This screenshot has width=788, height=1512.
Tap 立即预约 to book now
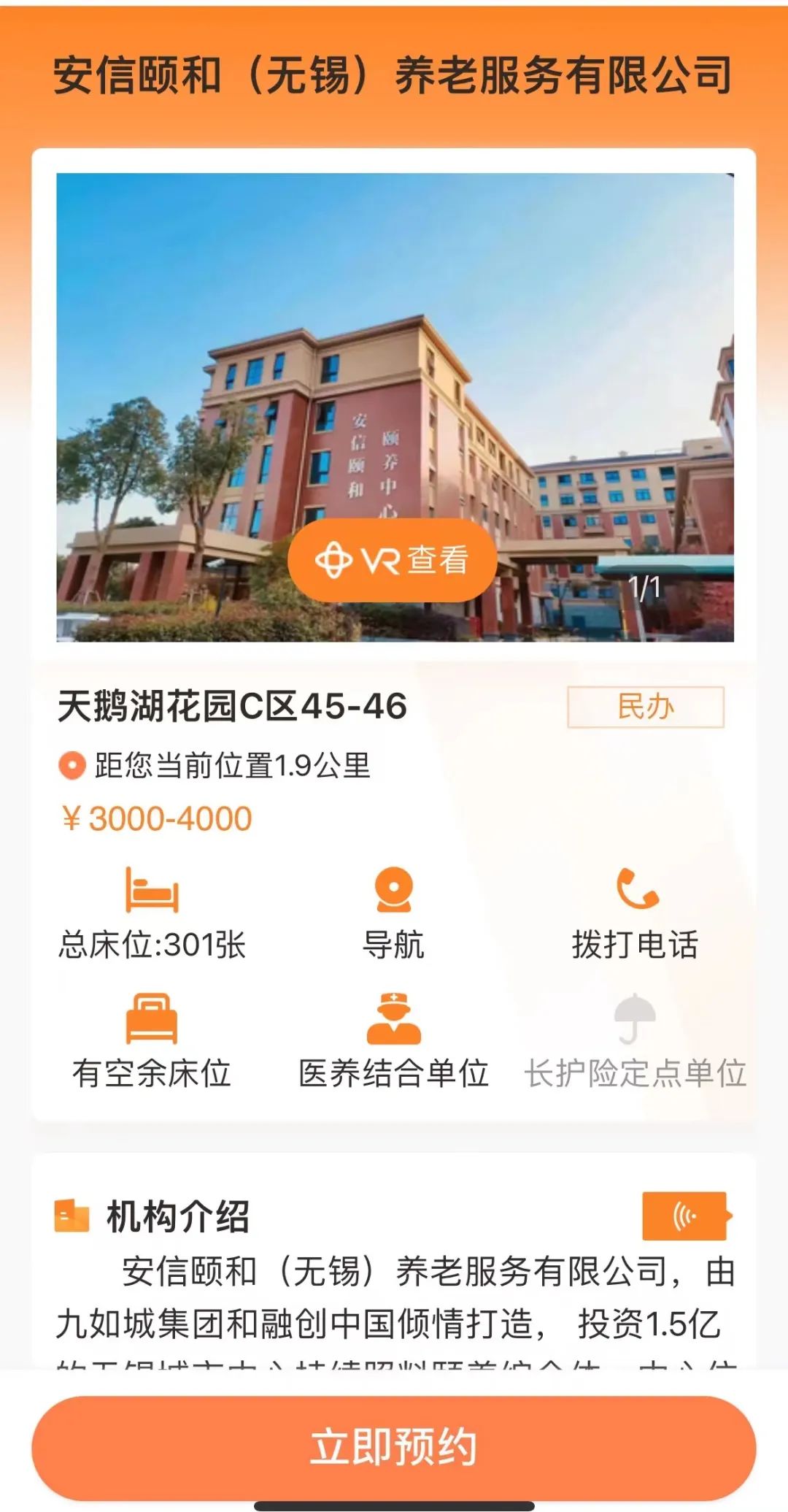coord(393,1447)
